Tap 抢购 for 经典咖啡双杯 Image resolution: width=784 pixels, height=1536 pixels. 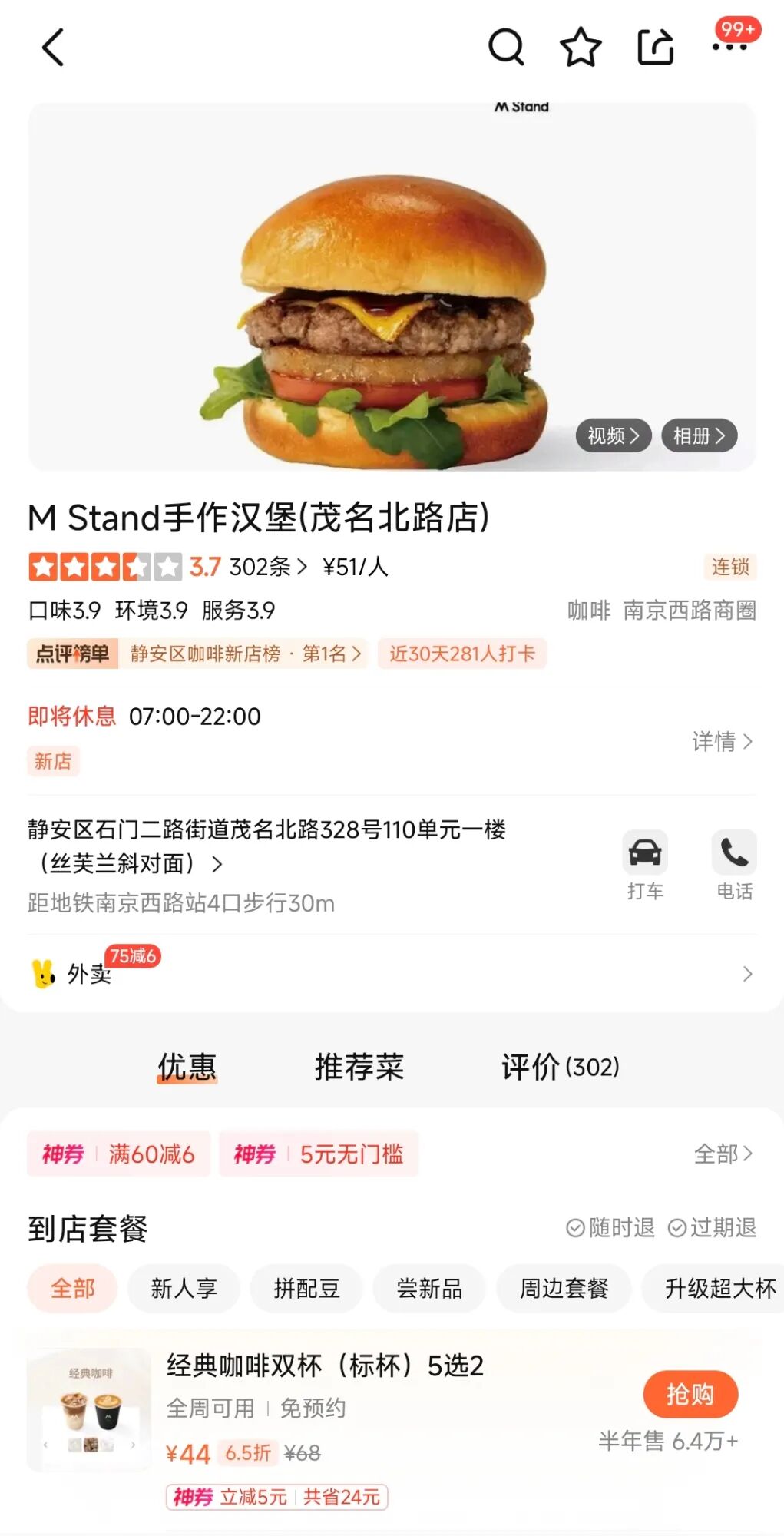click(x=690, y=1394)
